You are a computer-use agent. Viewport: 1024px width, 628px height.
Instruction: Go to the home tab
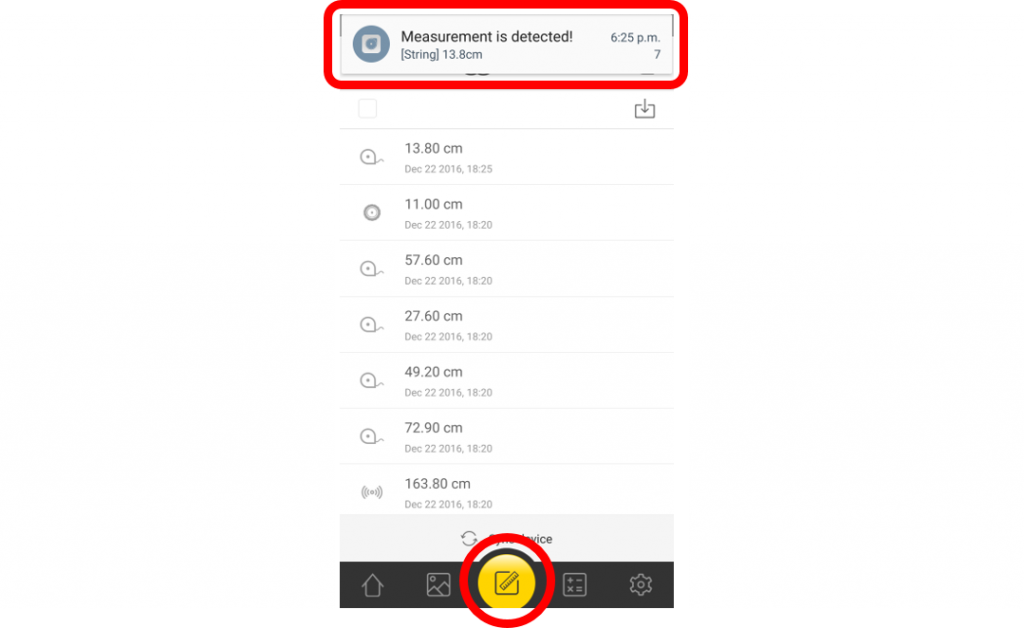[x=372, y=585]
